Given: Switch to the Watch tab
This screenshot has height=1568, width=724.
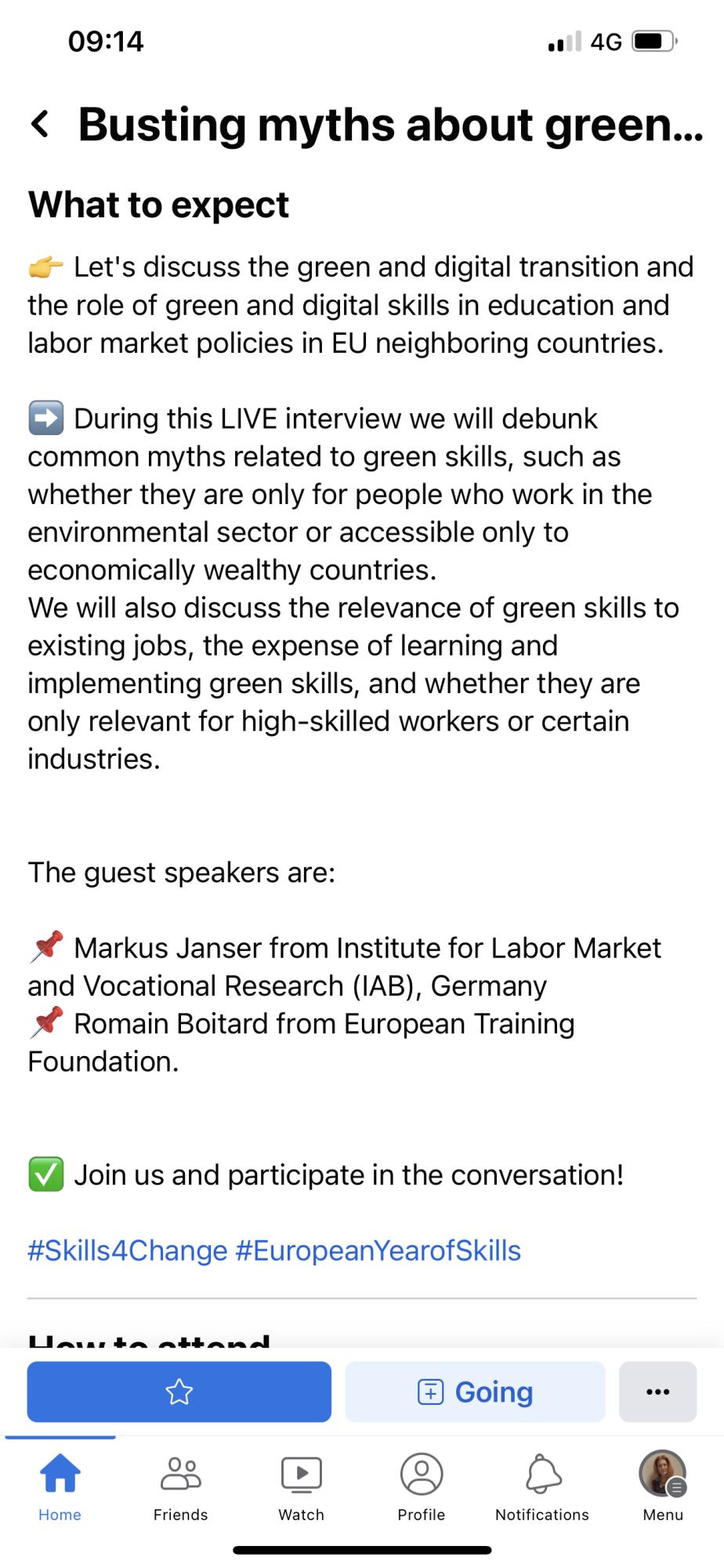Looking at the screenshot, I should pyautogui.click(x=301, y=1486).
